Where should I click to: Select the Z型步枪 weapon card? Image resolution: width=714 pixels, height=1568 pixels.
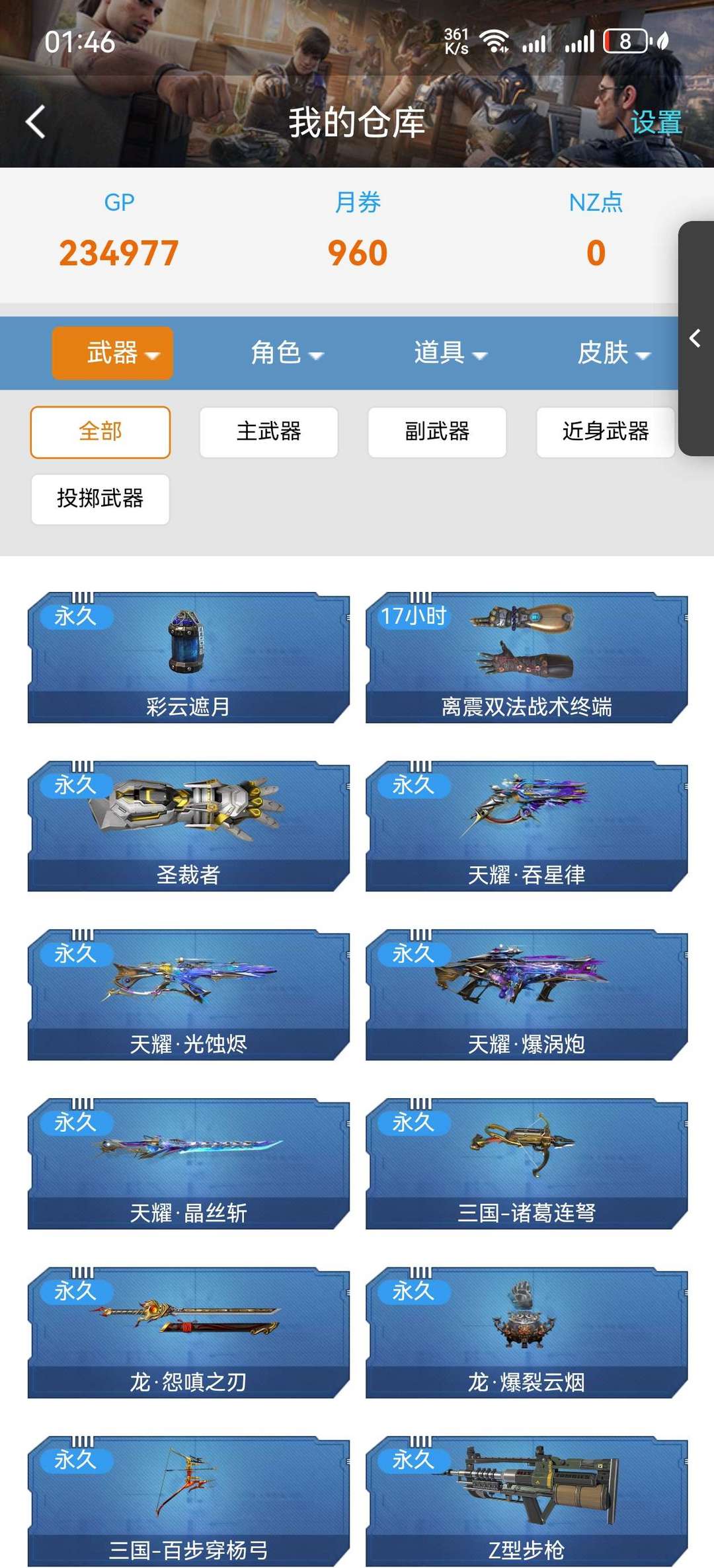tap(527, 1501)
